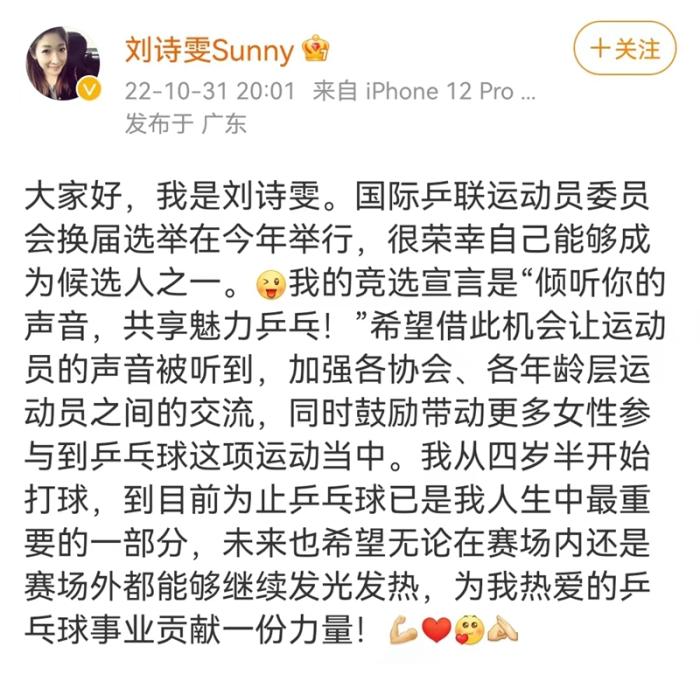Image resolution: width=700 pixels, height=688 pixels.
Task: Open the 刘诗雯Sunny username link
Action: point(208,50)
